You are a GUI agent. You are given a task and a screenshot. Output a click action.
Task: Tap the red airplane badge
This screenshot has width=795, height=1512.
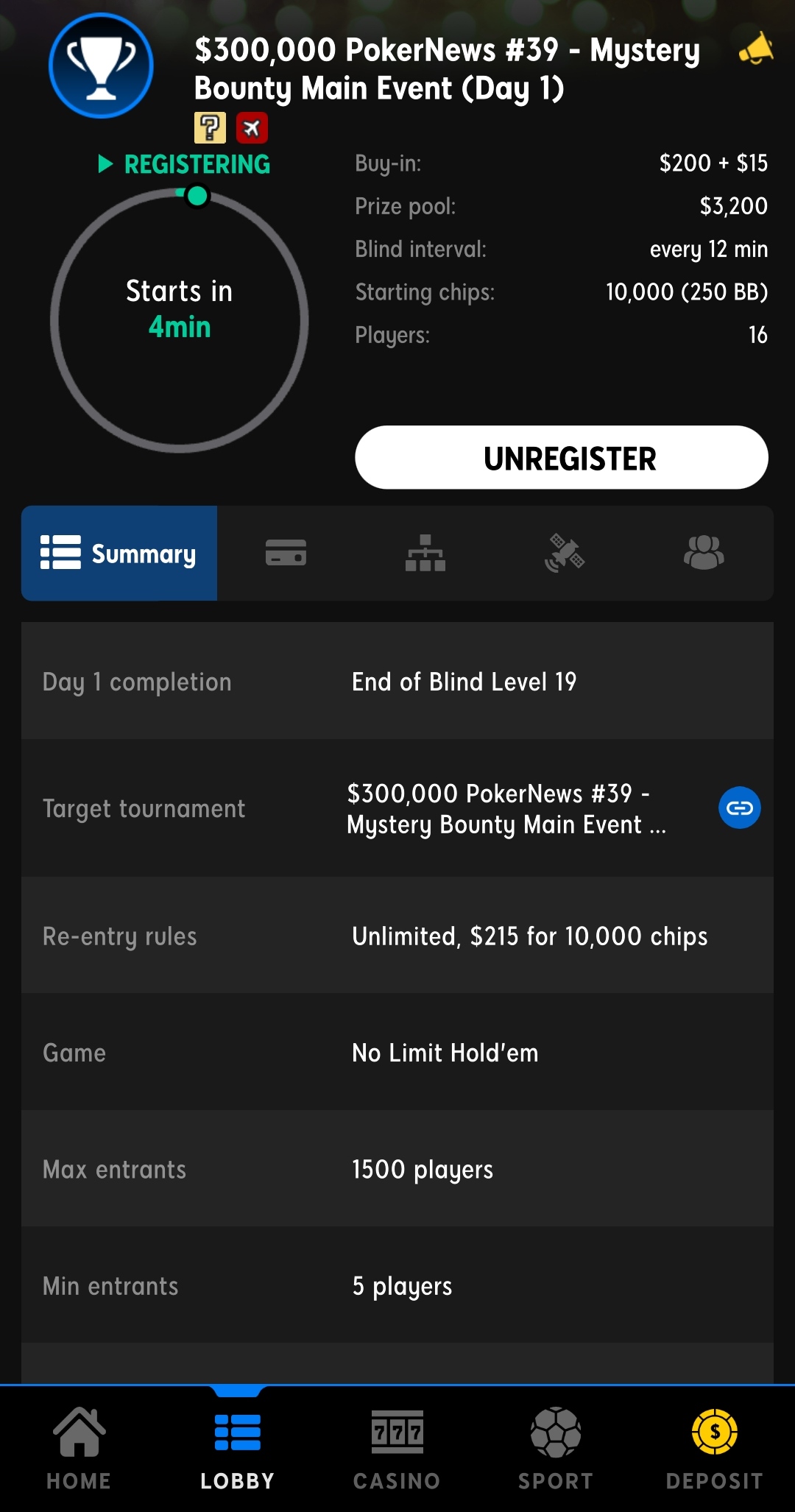252,128
